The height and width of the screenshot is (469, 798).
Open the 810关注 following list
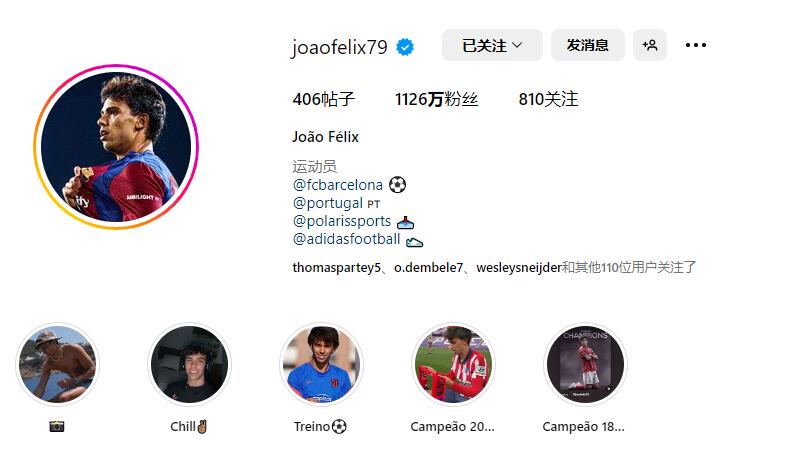coord(548,99)
